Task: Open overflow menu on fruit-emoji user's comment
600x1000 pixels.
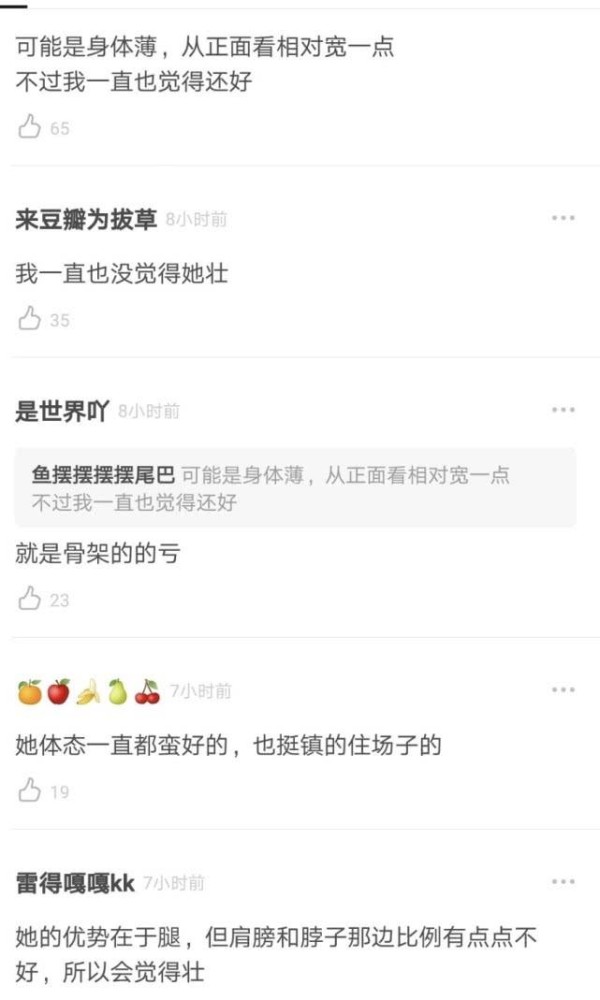Action: coord(563,690)
